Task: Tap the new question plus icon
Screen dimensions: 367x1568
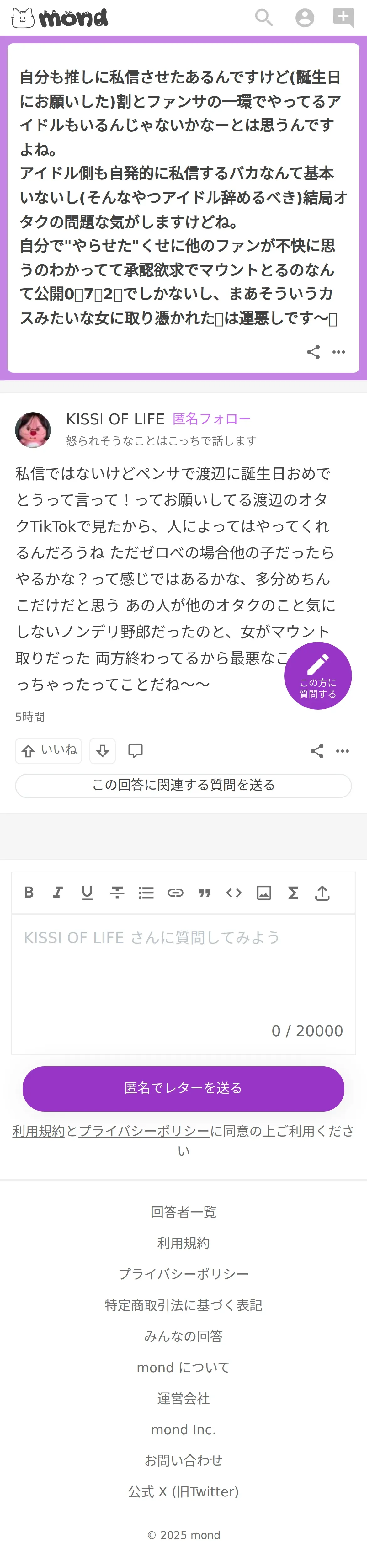Action: [343, 17]
